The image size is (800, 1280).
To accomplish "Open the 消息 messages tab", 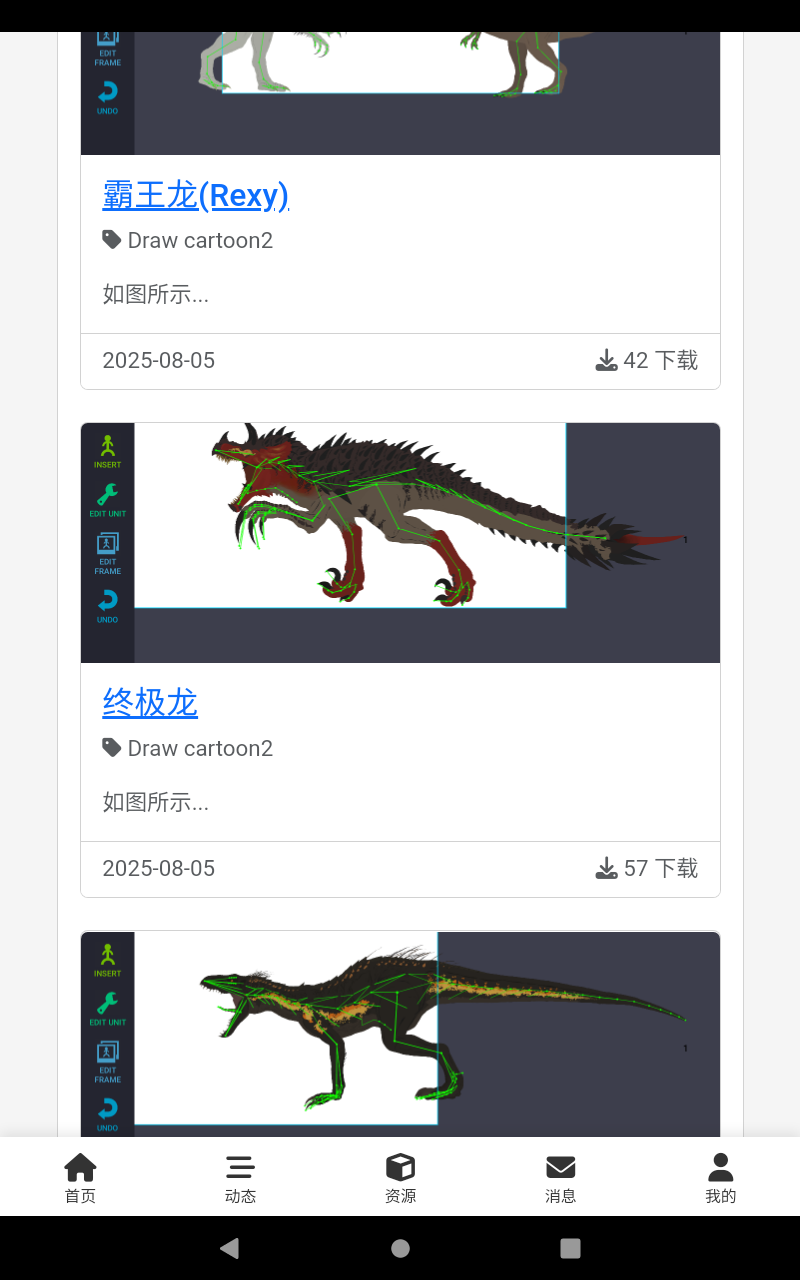I will pyautogui.click(x=560, y=1177).
